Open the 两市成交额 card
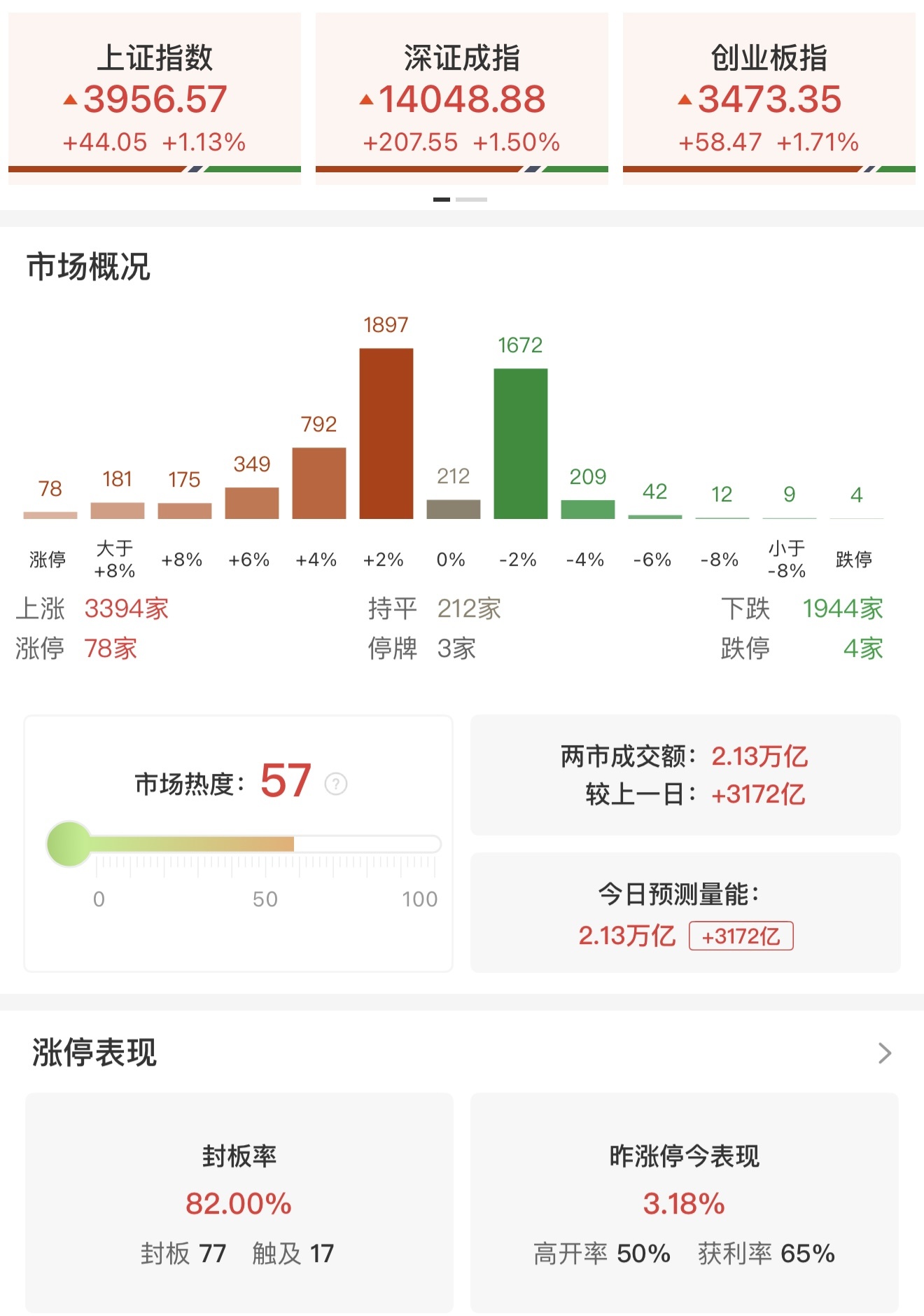Viewport: 924px width, 1316px height. (685, 775)
